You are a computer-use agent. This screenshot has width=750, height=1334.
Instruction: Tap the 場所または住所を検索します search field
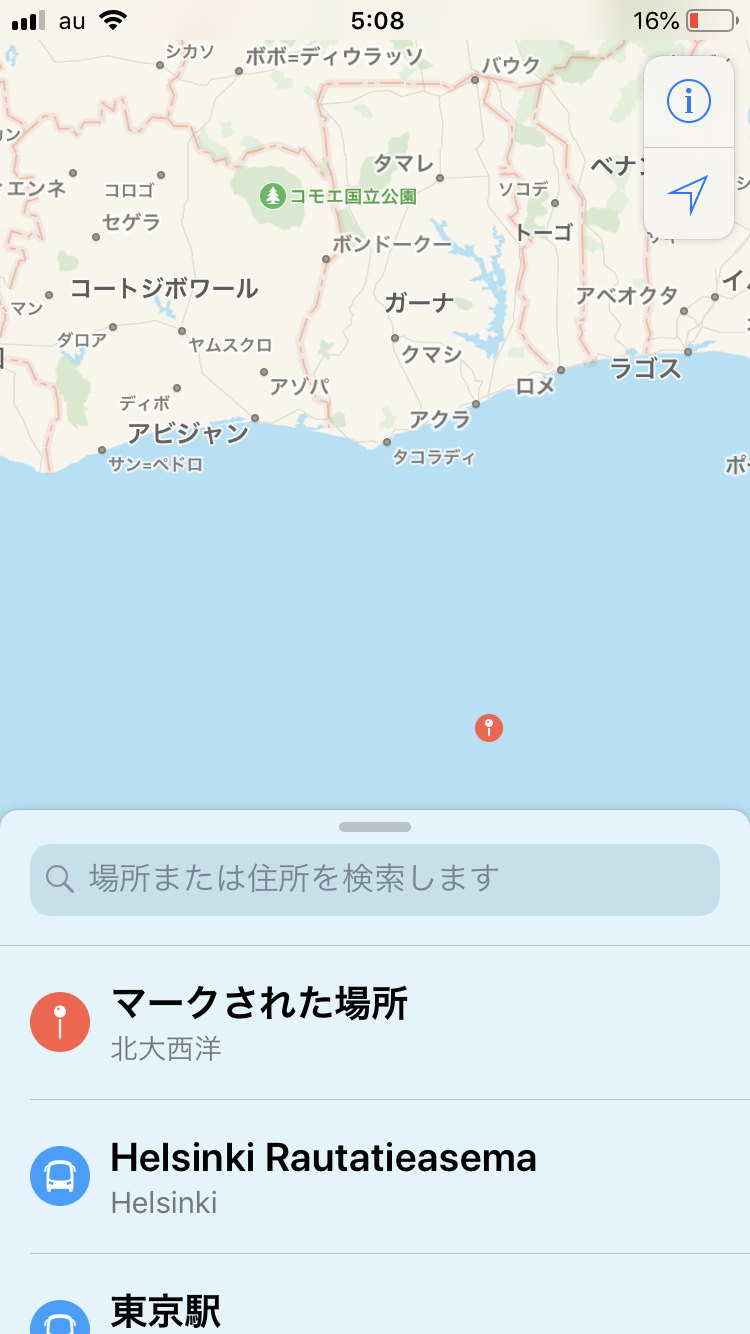(375, 879)
